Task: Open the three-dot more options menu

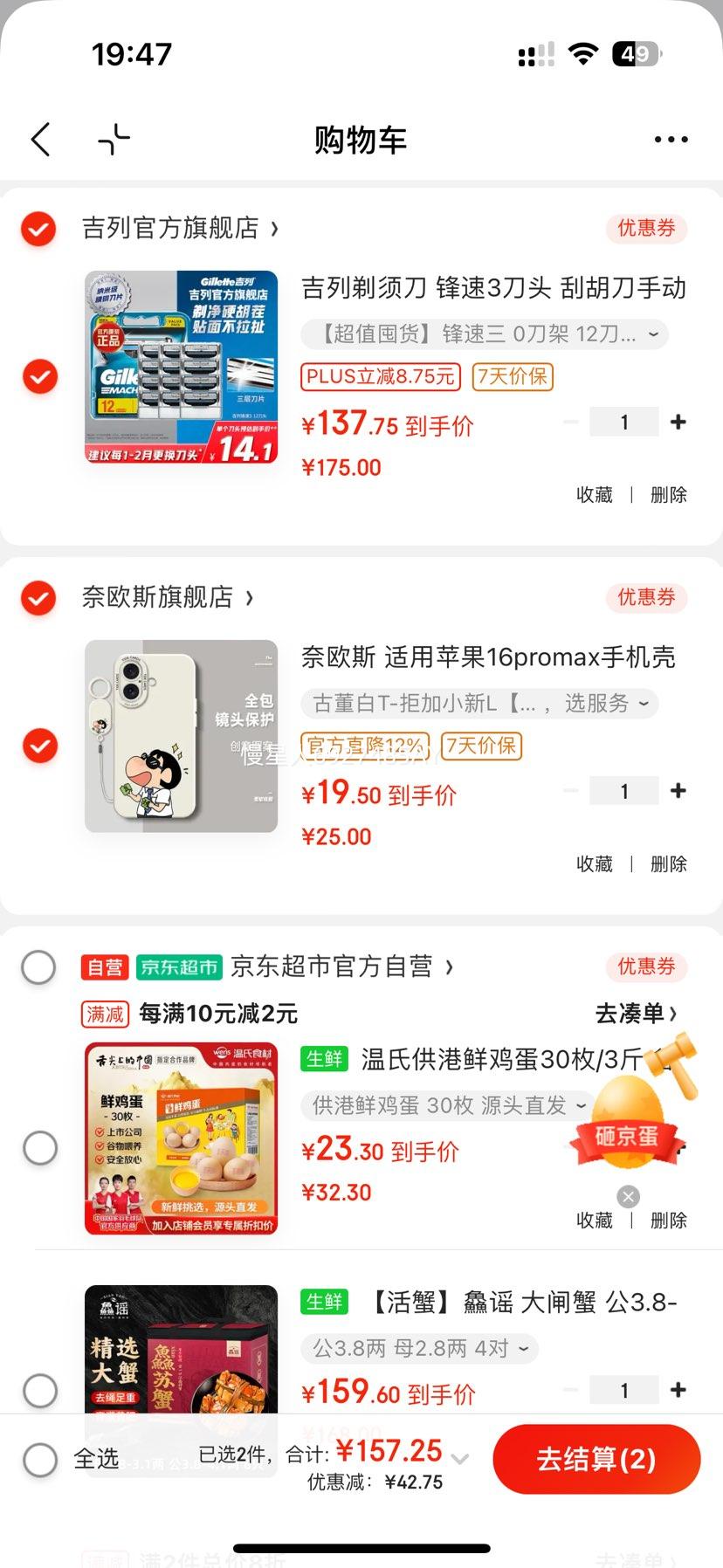Action: tap(670, 139)
